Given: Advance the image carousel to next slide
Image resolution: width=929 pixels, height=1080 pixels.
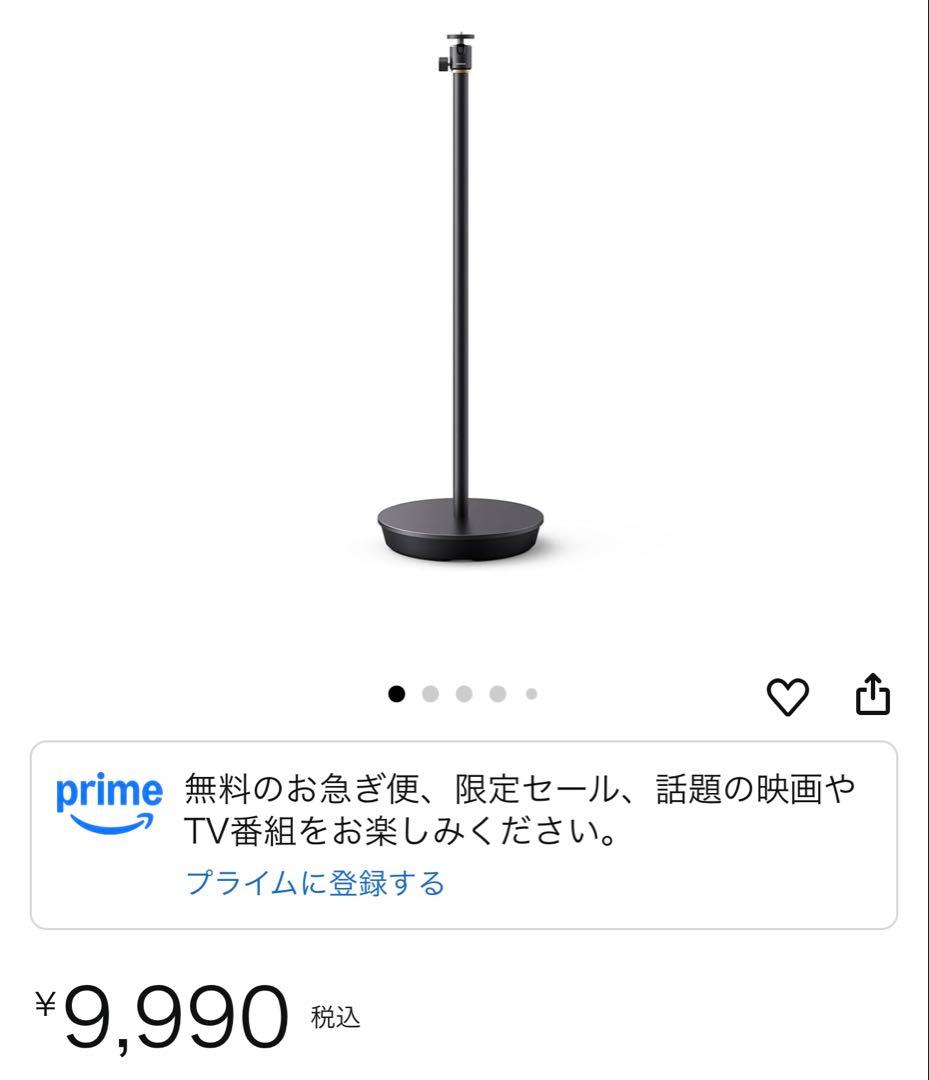Looking at the screenshot, I should (x=432, y=691).
